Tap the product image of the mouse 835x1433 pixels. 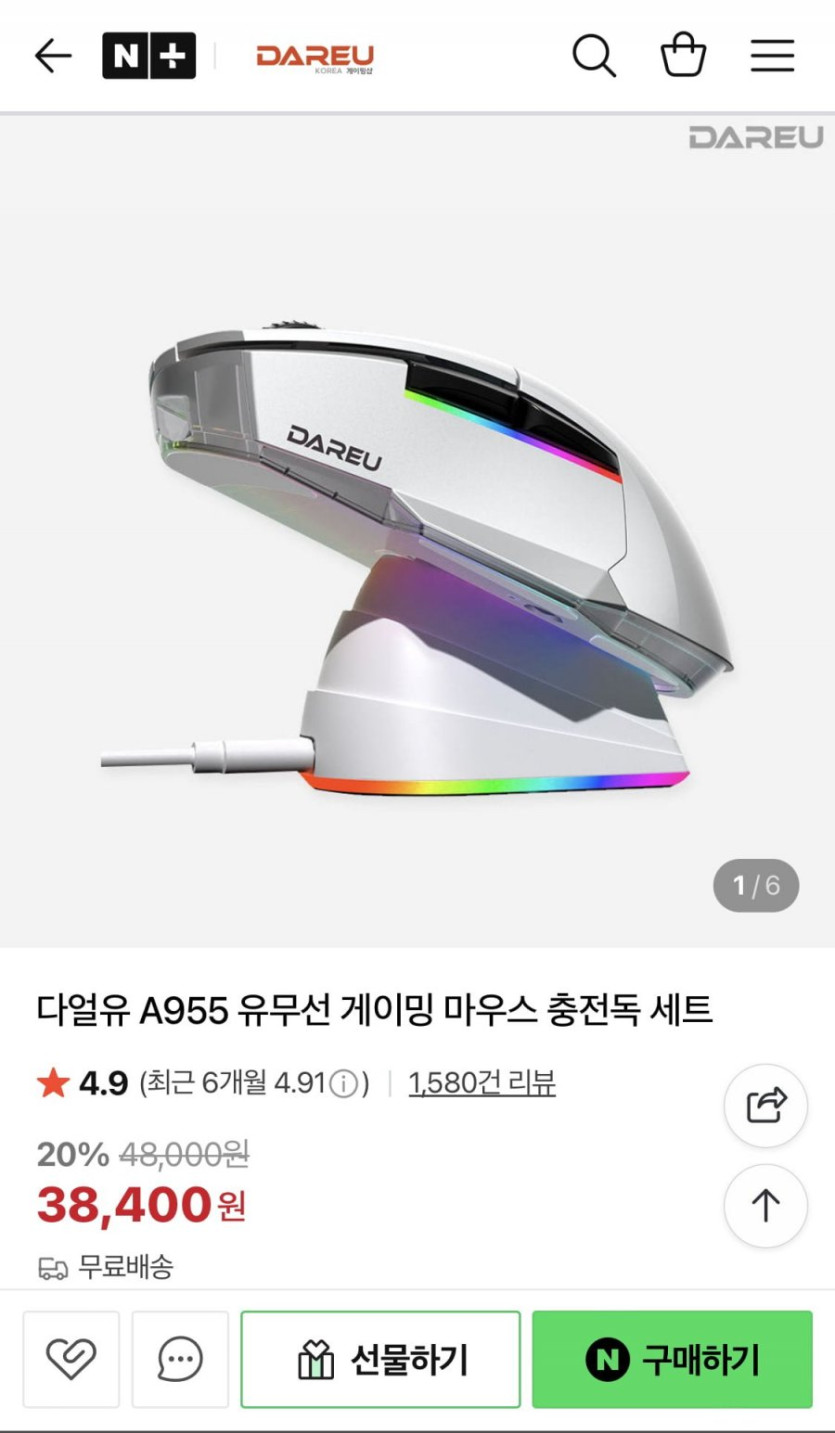click(x=417, y=520)
